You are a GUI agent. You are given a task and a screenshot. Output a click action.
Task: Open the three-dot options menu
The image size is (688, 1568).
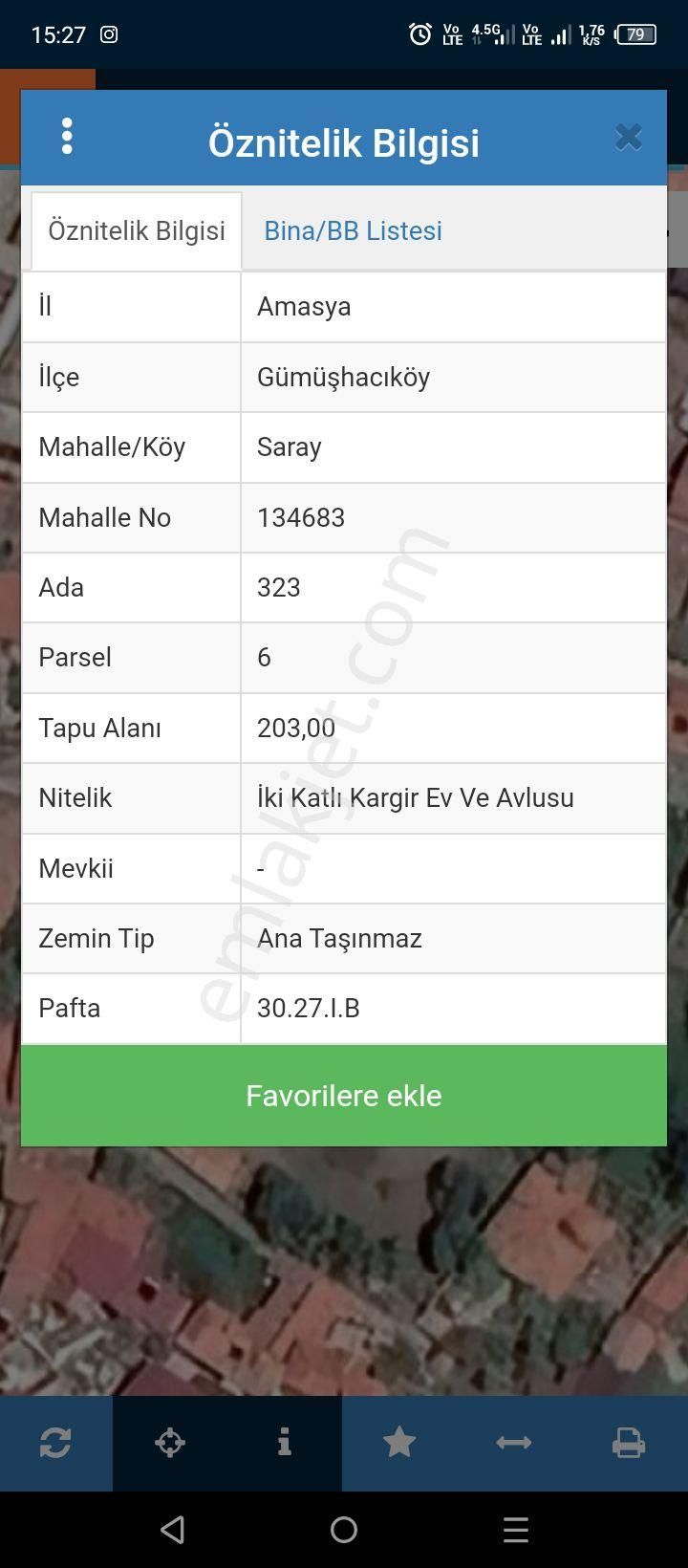(67, 137)
